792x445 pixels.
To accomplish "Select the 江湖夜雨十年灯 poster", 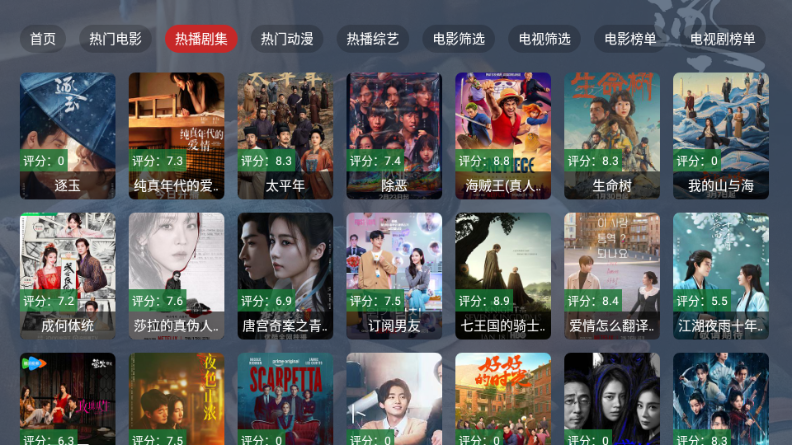I will pos(721,275).
